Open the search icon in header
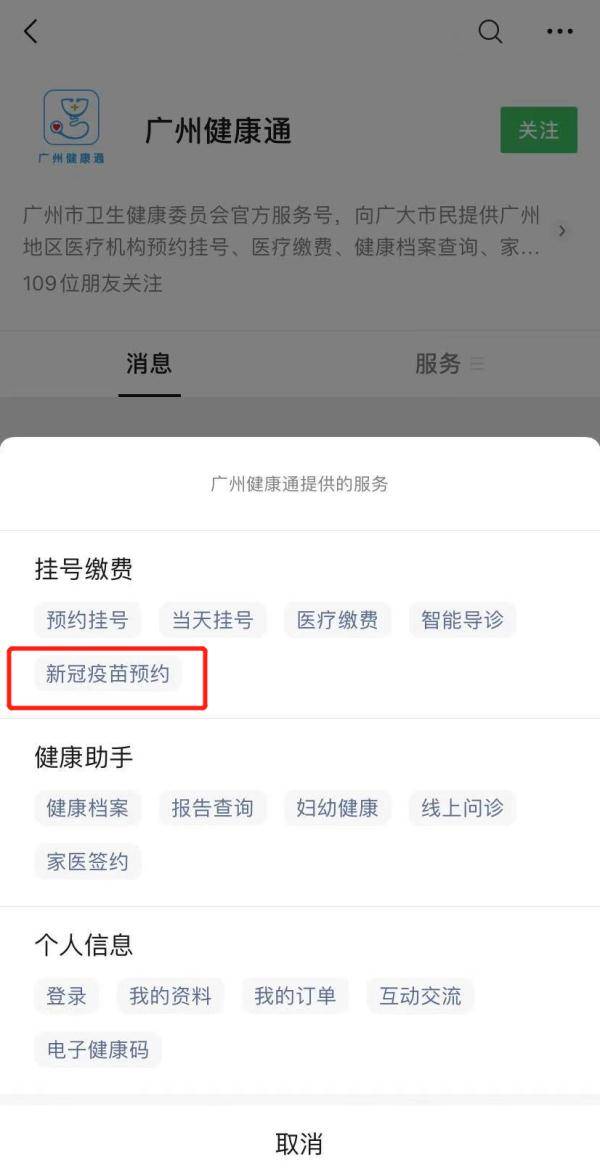The height and width of the screenshot is (1170, 600). point(490,32)
